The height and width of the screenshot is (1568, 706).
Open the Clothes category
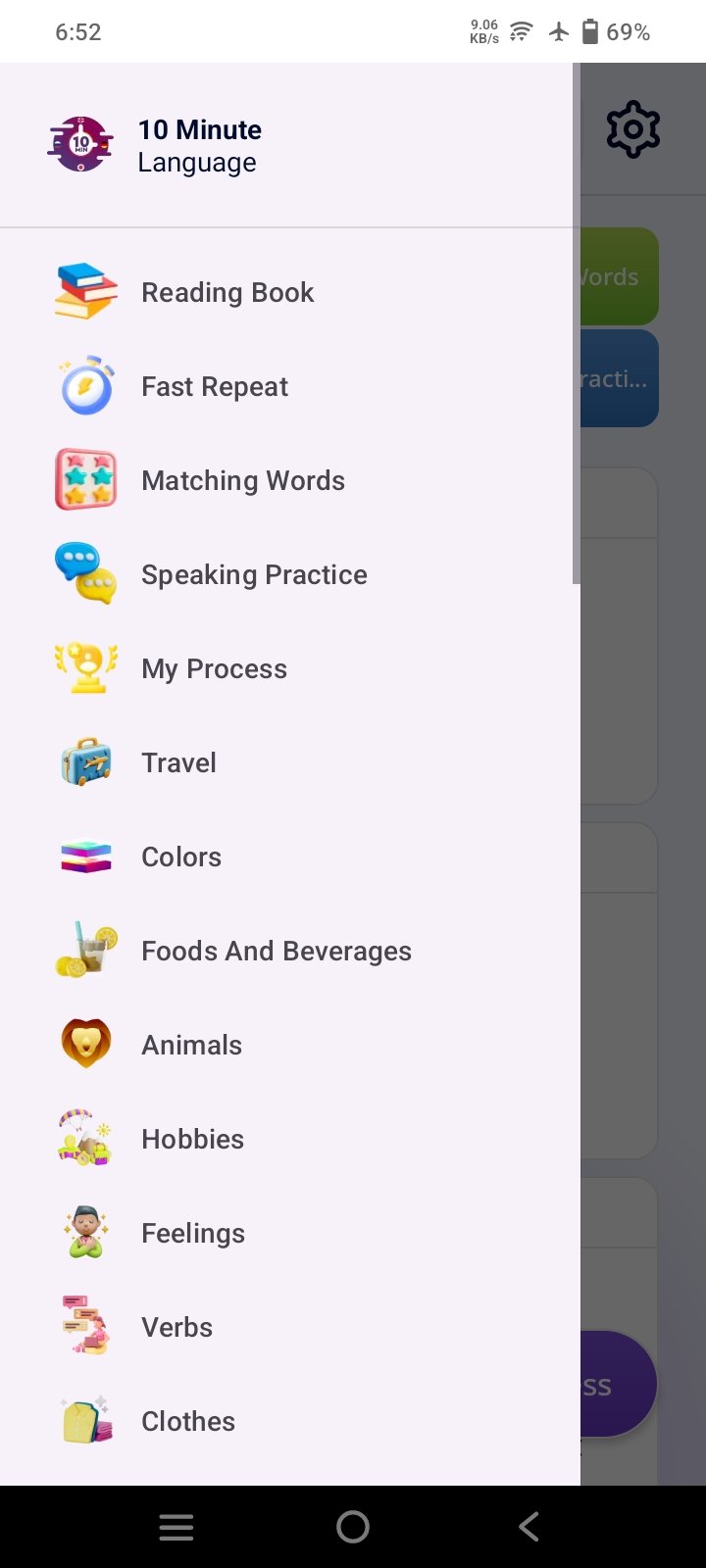[290, 1421]
